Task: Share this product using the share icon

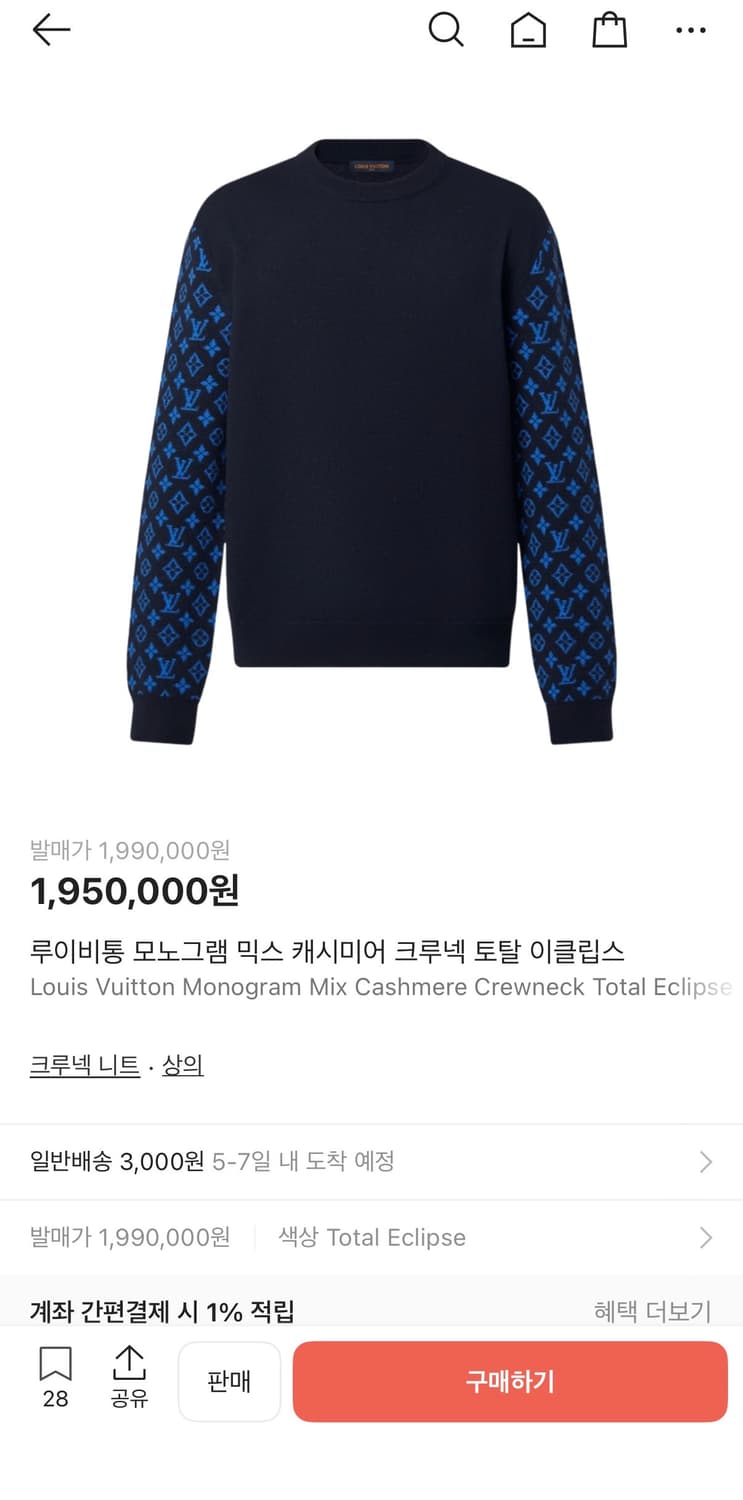Action: point(129,1380)
